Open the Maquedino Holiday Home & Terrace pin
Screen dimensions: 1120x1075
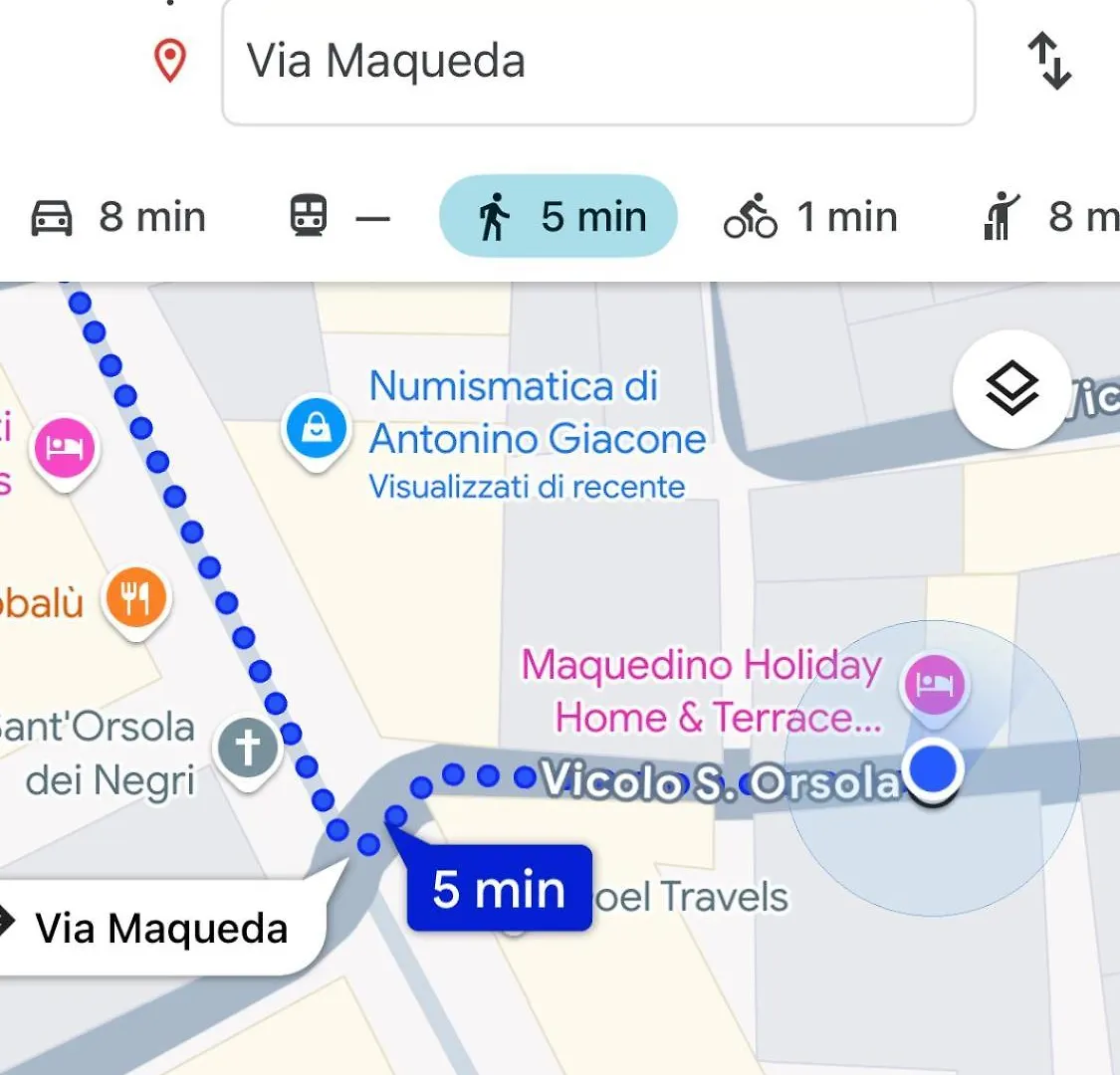tap(934, 685)
